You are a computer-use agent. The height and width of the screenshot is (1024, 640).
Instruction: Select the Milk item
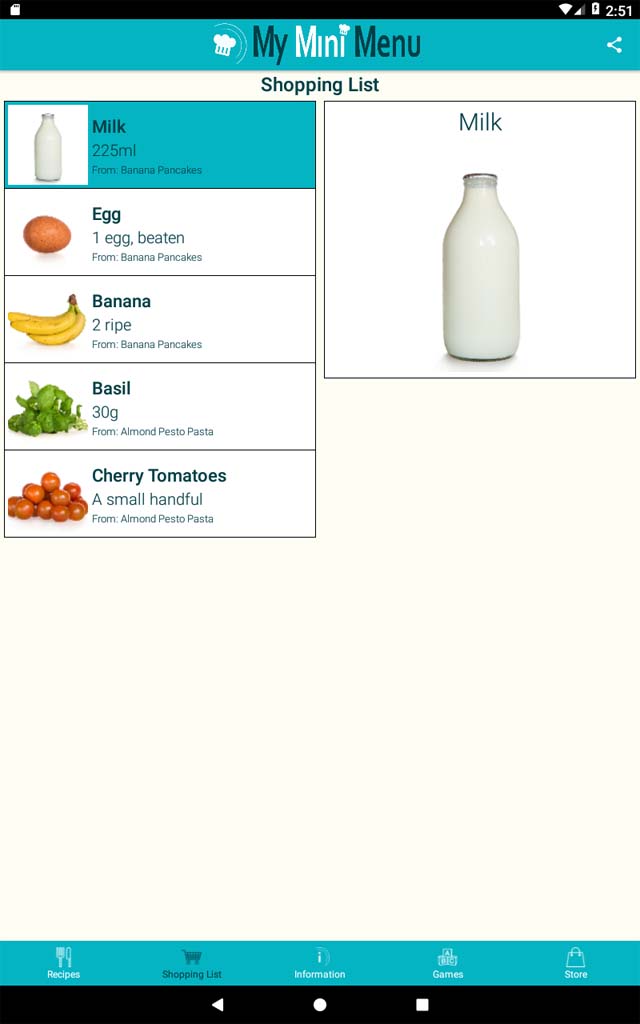[160, 145]
